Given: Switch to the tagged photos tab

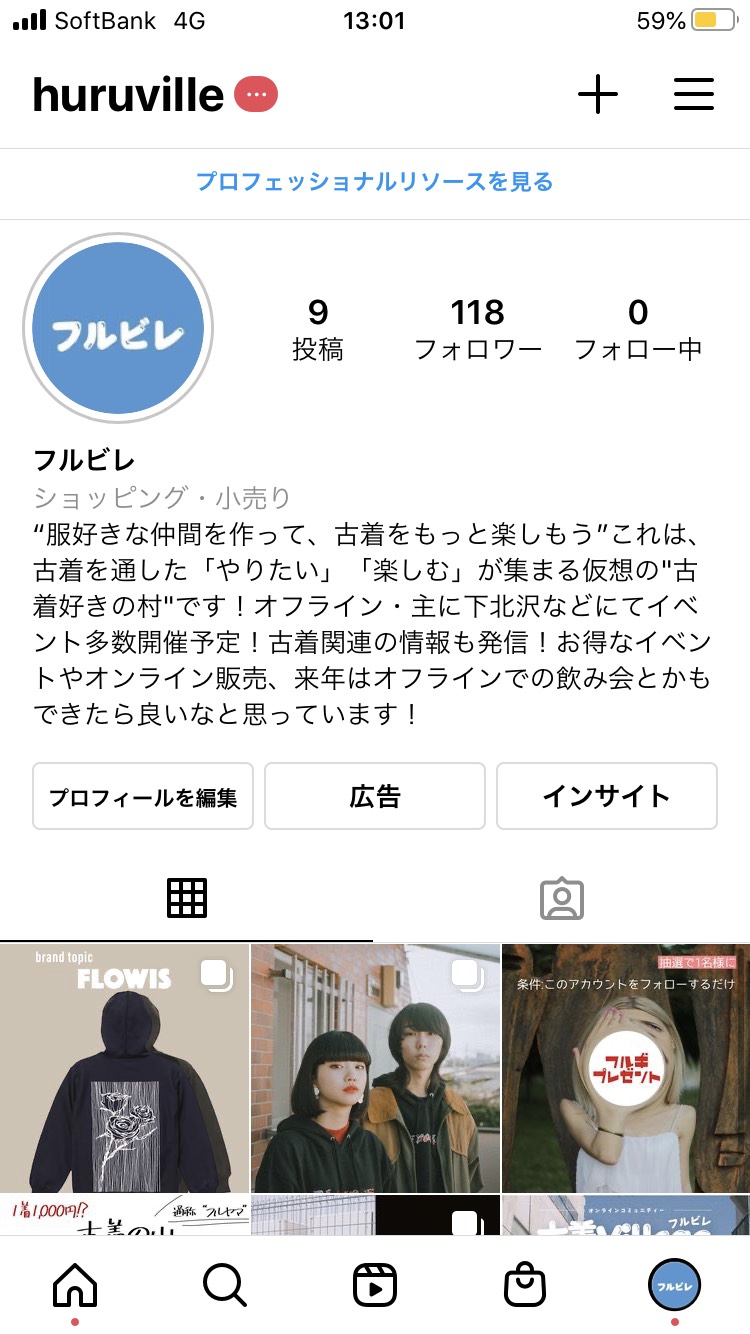Looking at the screenshot, I should (562, 899).
